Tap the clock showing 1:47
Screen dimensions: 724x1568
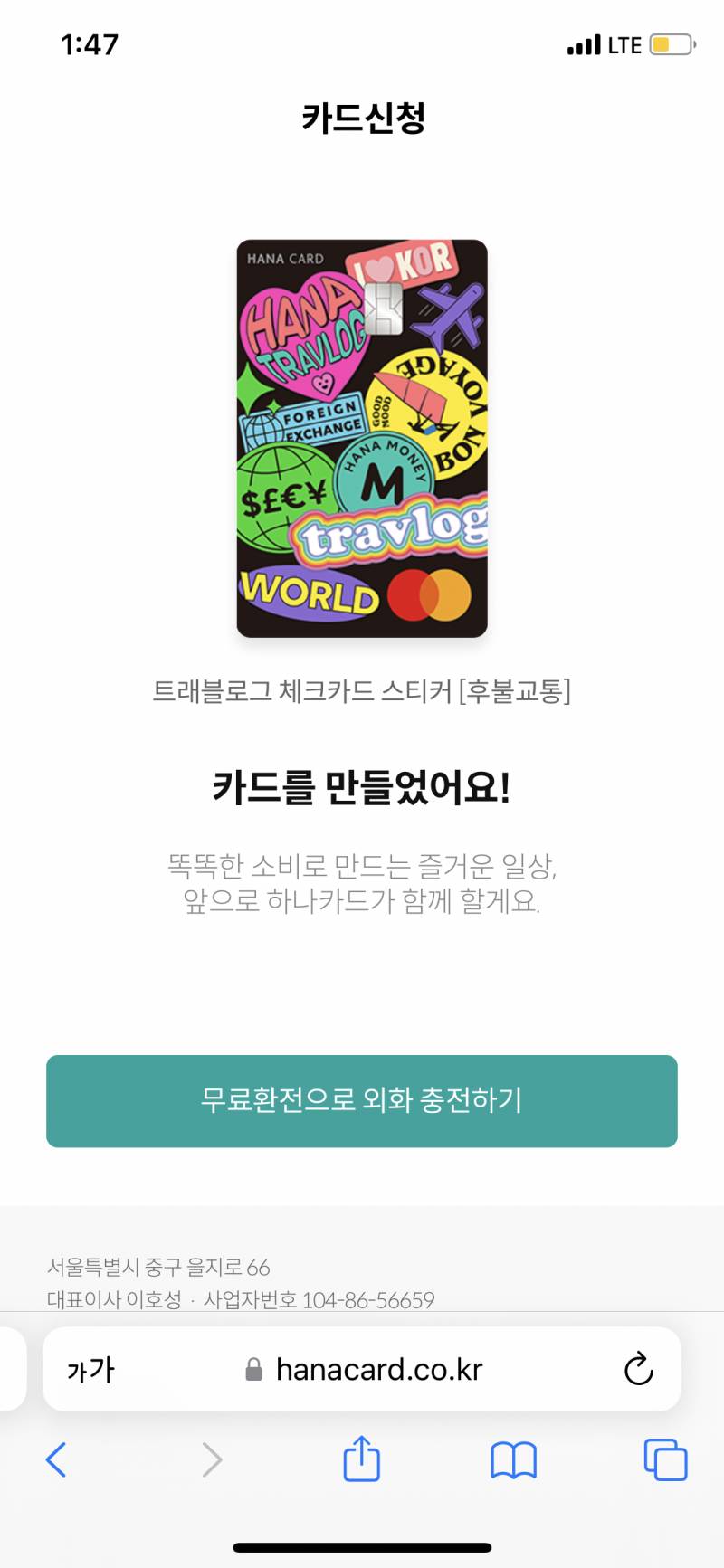coord(90,43)
